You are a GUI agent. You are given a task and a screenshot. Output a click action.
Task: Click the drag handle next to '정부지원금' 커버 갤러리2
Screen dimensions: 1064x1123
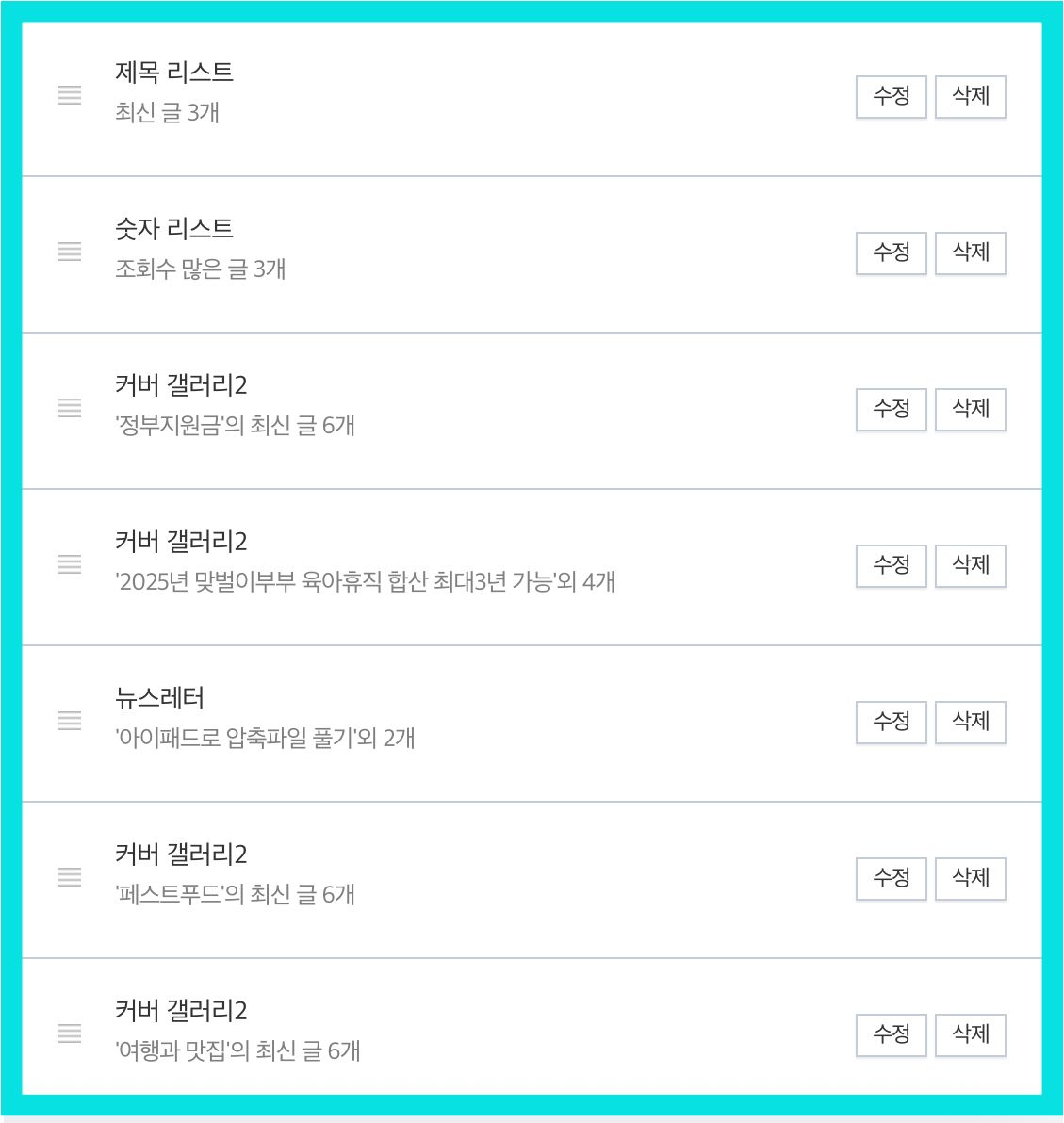[x=71, y=409]
